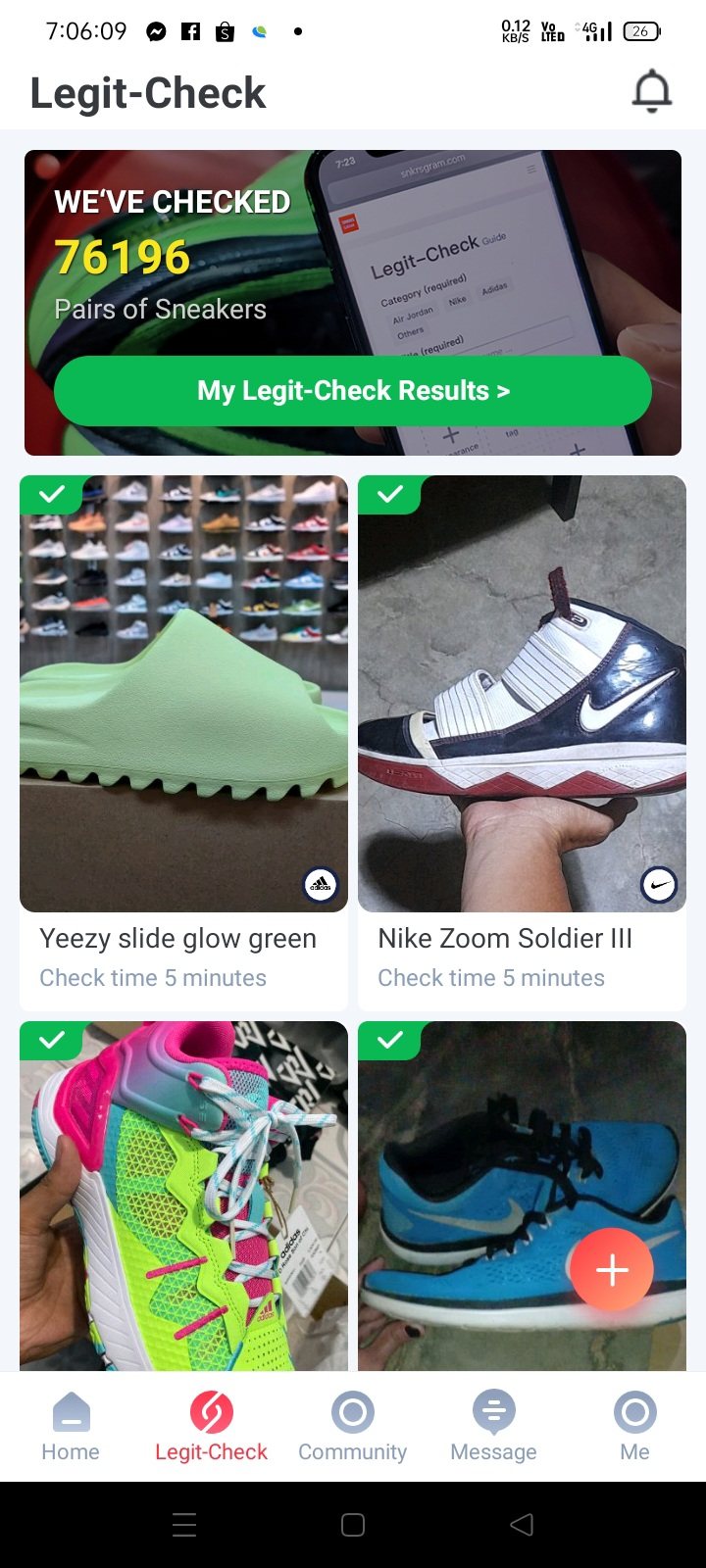The width and height of the screenshot is (706, 1568).
Task: Go to the Community tab
Action: [353, 1427]
